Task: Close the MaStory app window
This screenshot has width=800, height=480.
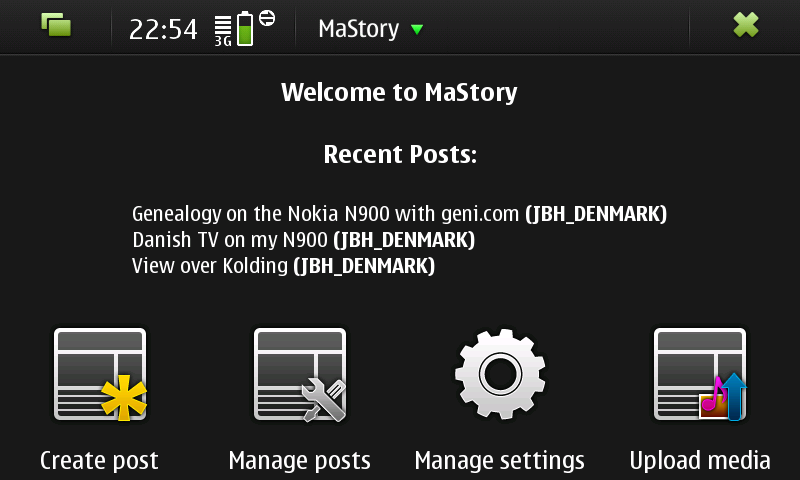Action: [x=745, y=26]
